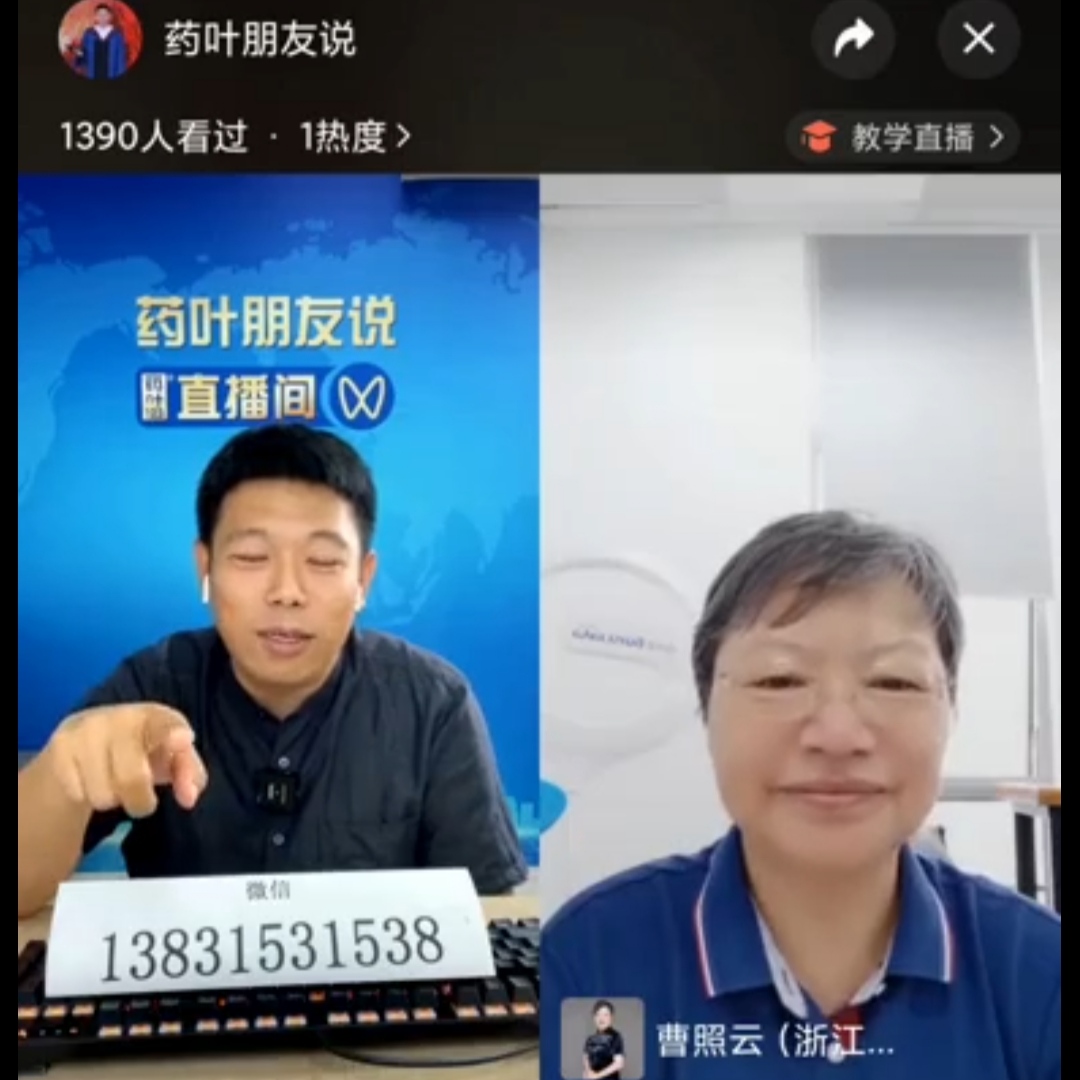The width and height of the screenshot is (1080, 1080).
Task: Close the live stream
Action: (x=978, y=40)
